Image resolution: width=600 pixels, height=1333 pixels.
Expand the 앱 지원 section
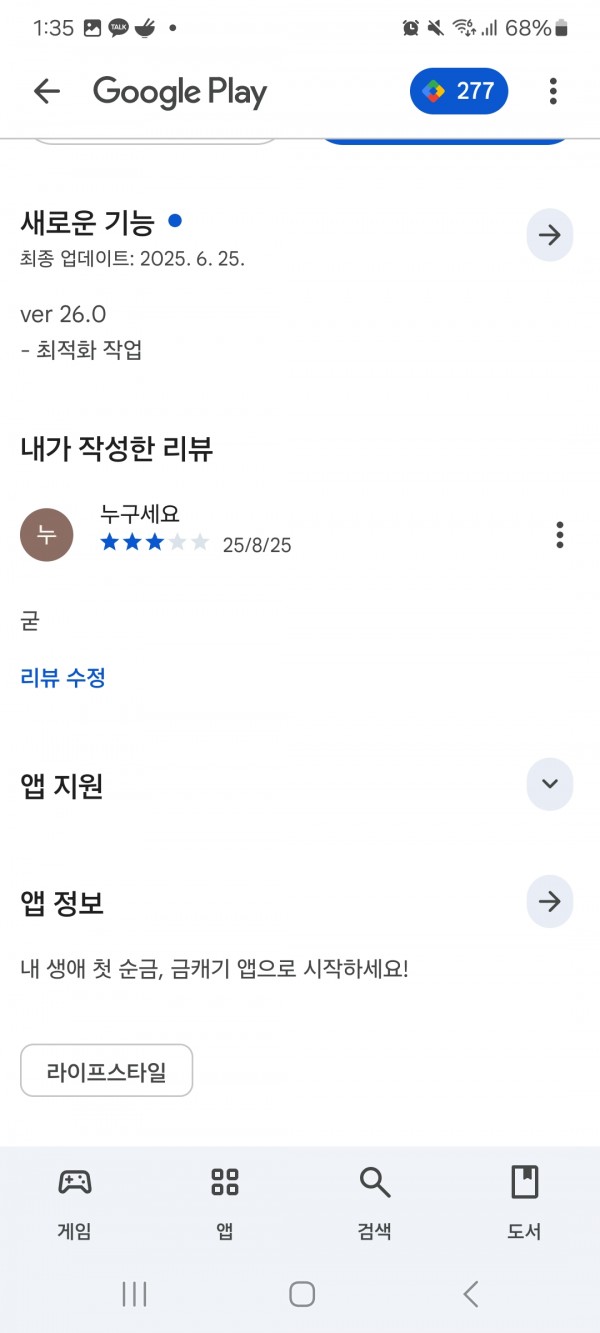(549, 784)
